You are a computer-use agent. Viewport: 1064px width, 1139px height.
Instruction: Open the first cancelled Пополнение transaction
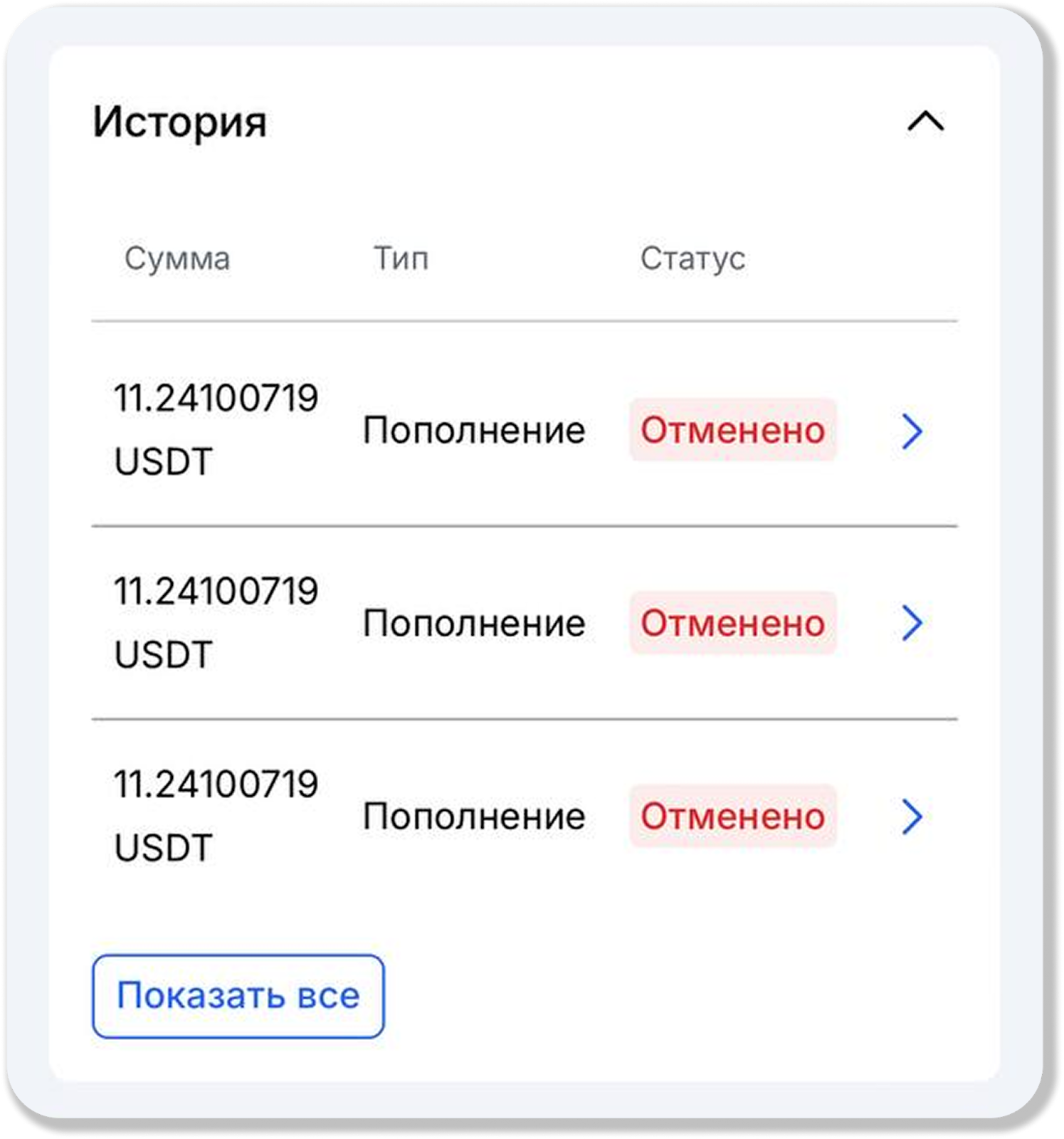[x=912, y=431]
